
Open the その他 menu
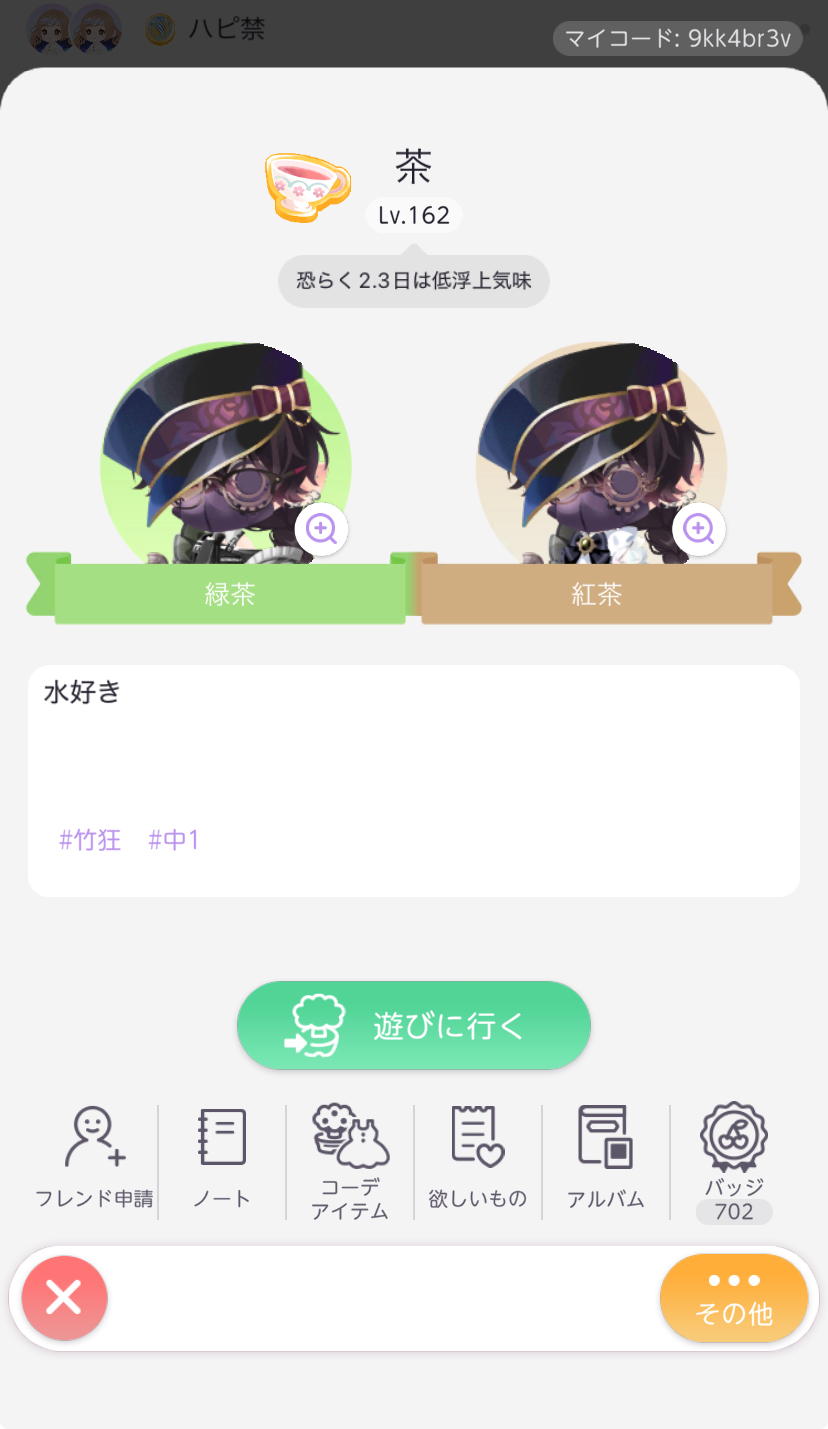click(734, 1298)
